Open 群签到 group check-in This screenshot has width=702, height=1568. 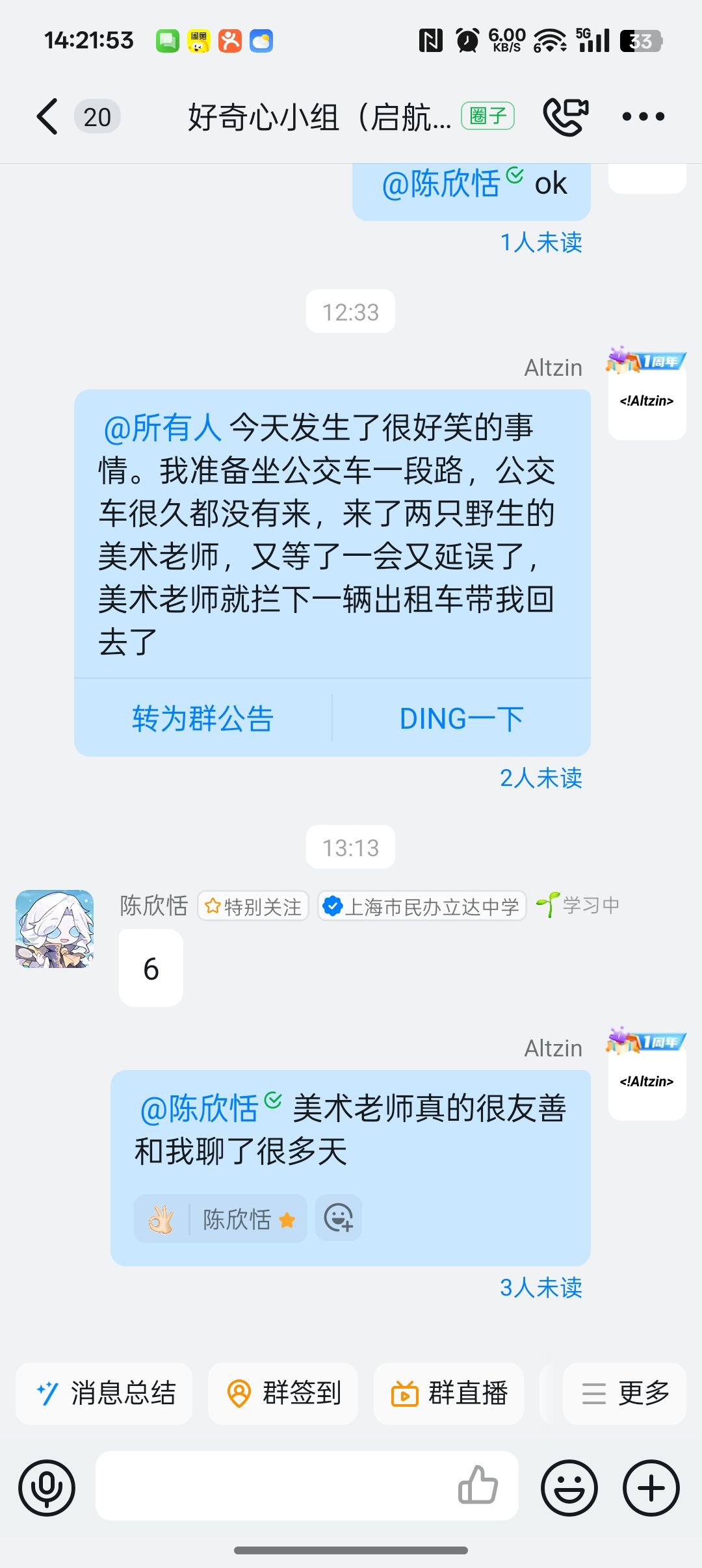(x=283, y=1393)
